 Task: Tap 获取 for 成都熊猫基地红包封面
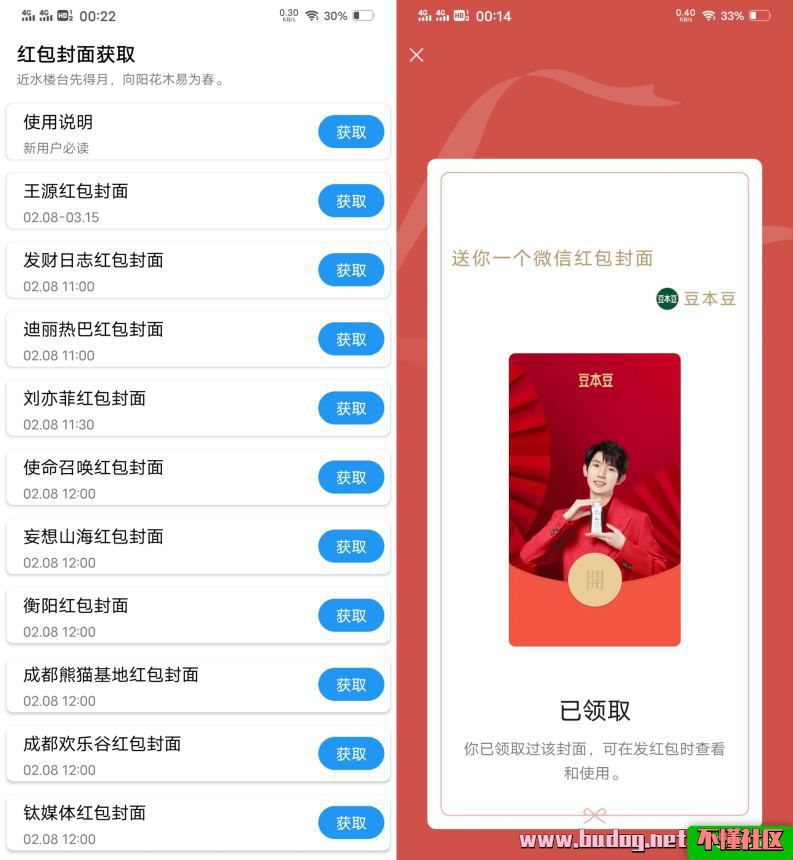351,685
